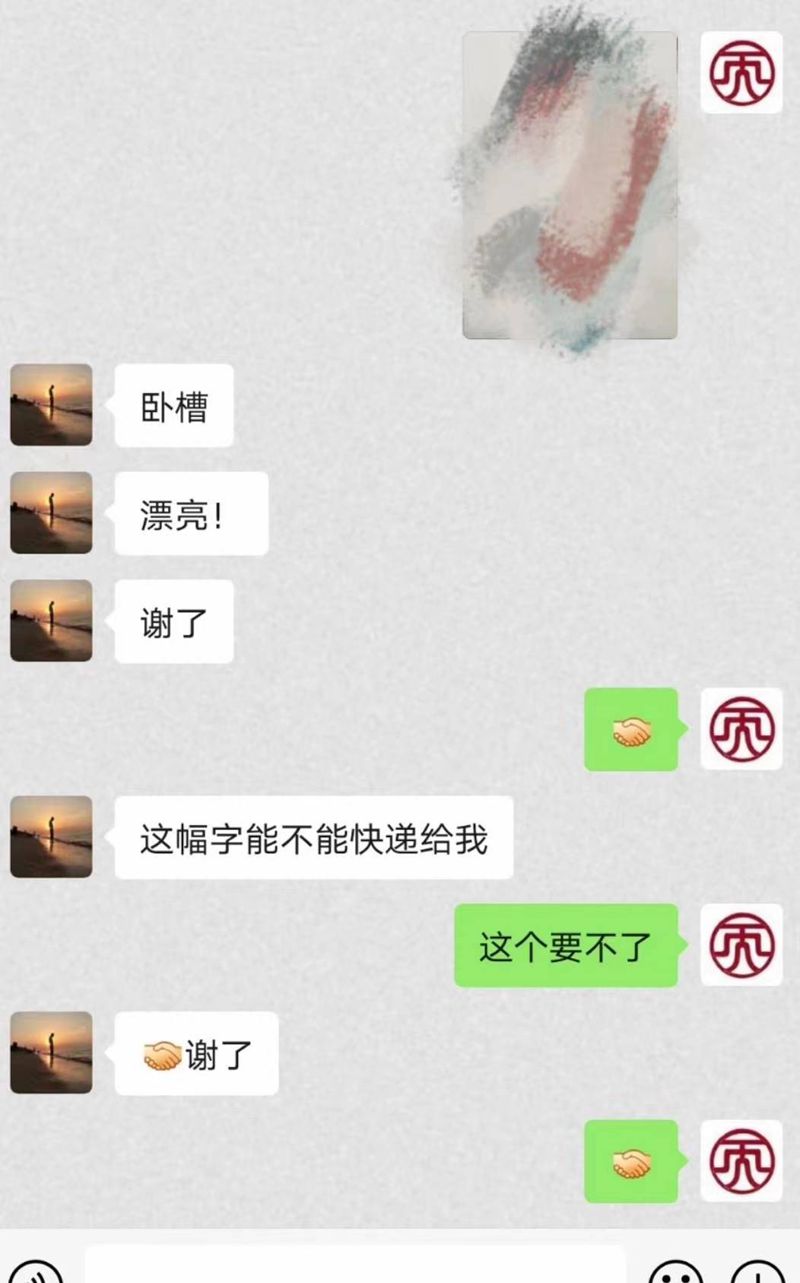Click your red seal avatar next to handshake reply
800x1283 pixels.
coord(742,729)
